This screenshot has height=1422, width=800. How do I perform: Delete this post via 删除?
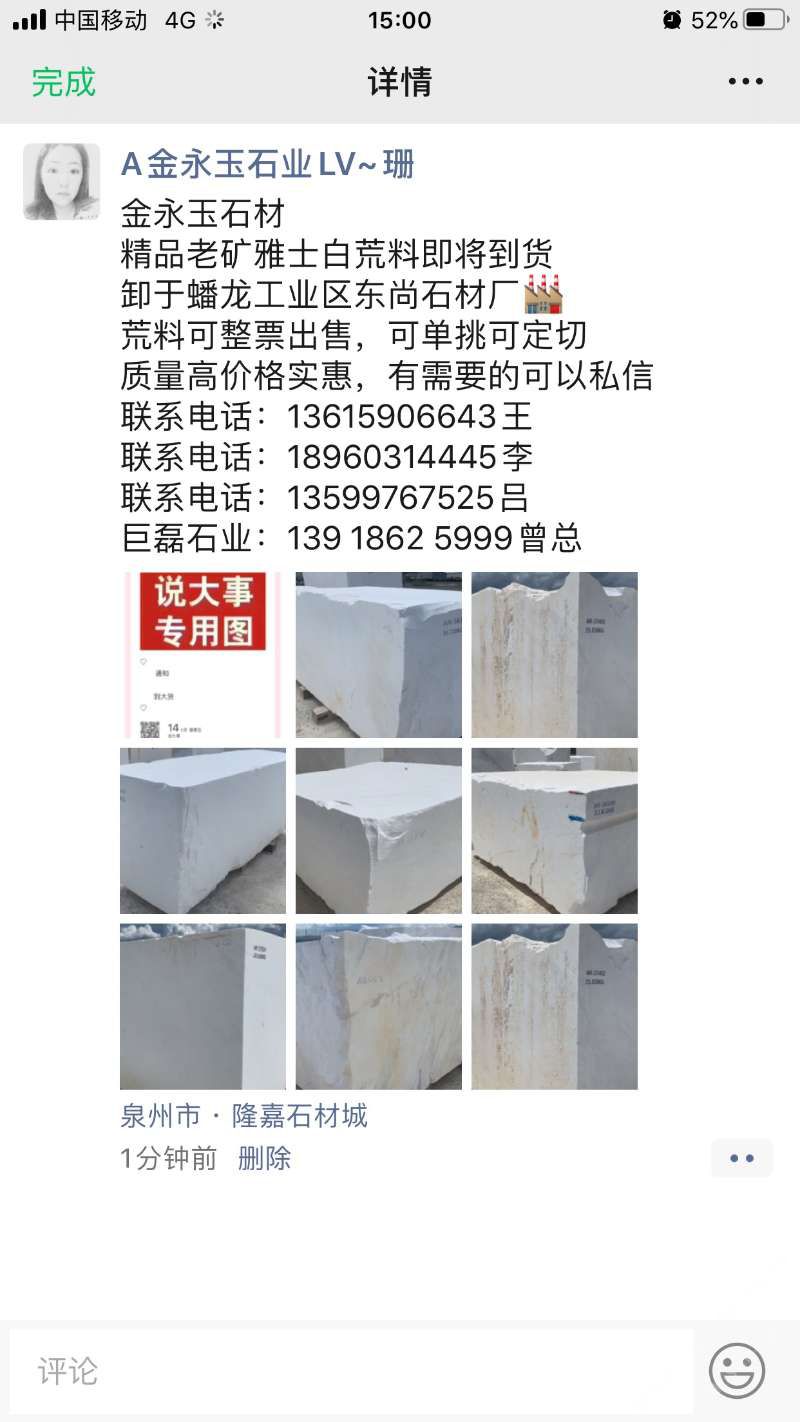(x=264, y=1159)
